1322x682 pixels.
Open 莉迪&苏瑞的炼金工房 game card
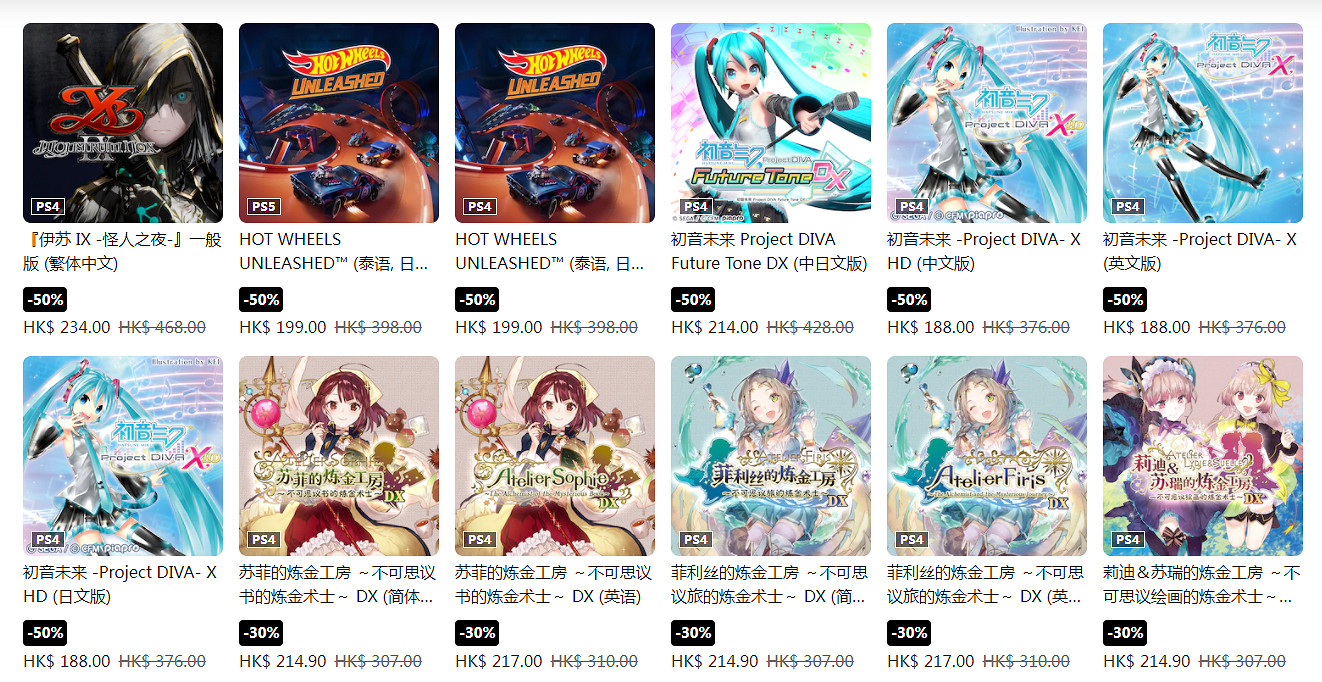tap(1203, 456)
